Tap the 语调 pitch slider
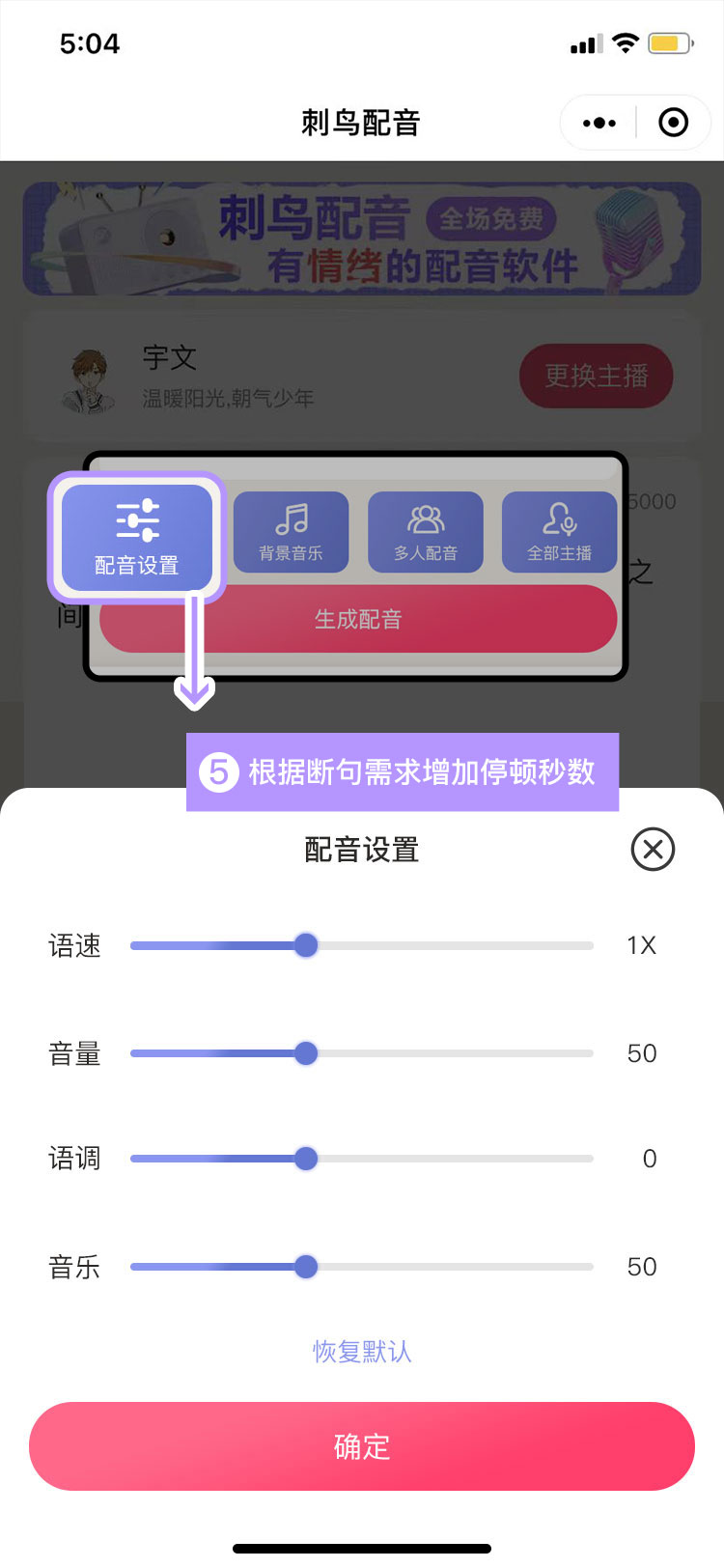This screenshot has height=1568, width=724. click(306, 1159)
